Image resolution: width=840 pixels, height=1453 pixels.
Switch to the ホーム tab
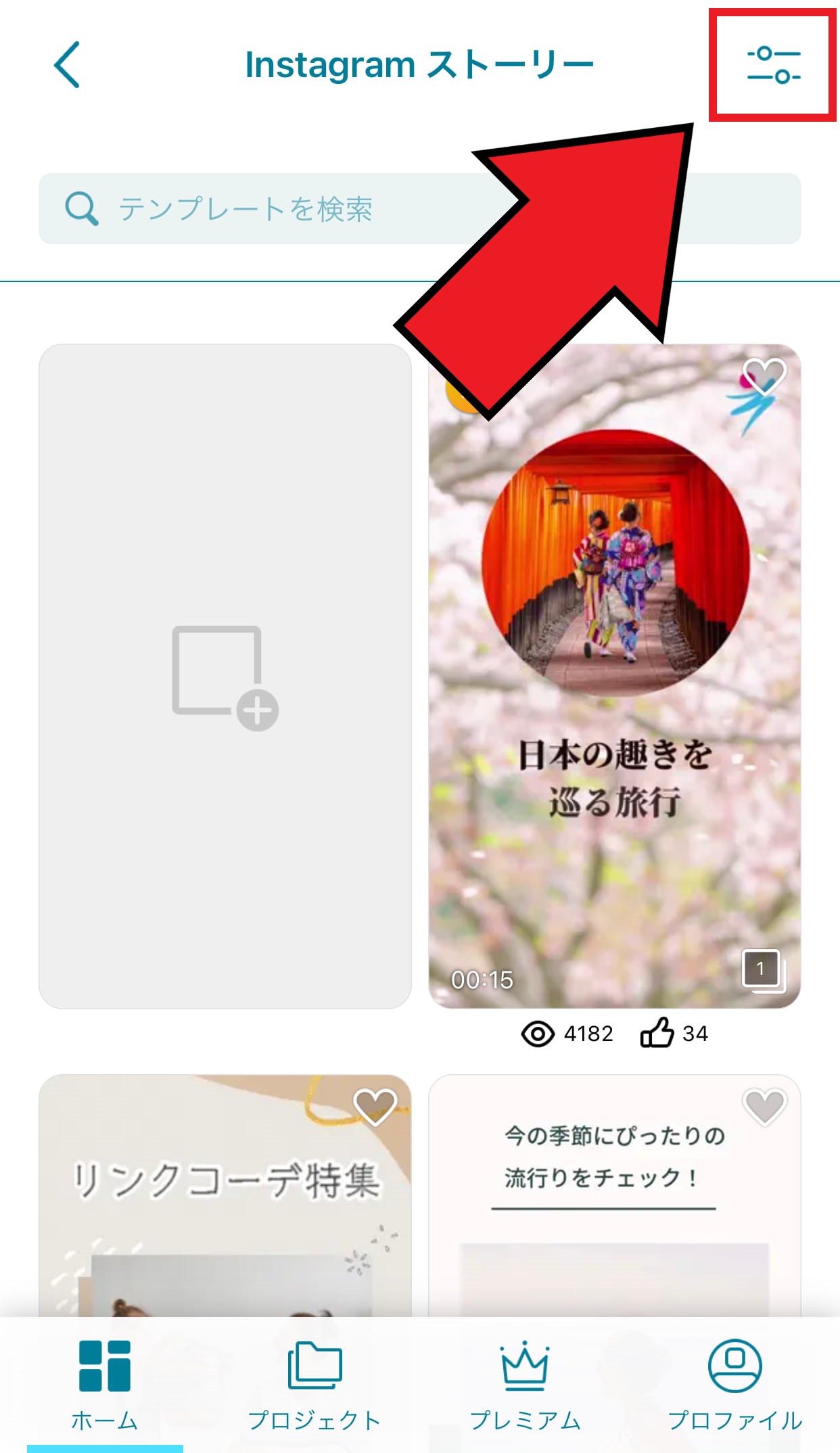(105, 1385)
